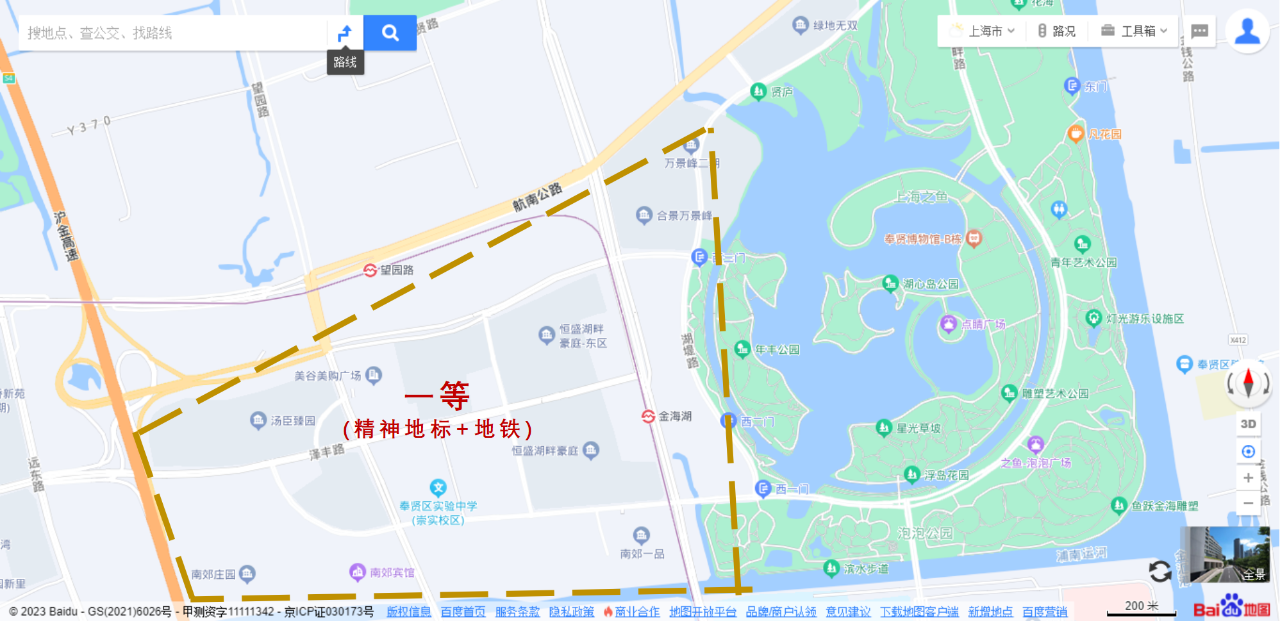Reset the map orientation with the compass
Image resolution: width=1280 pixels, height=621 pixels.
tap(1248, 383)
